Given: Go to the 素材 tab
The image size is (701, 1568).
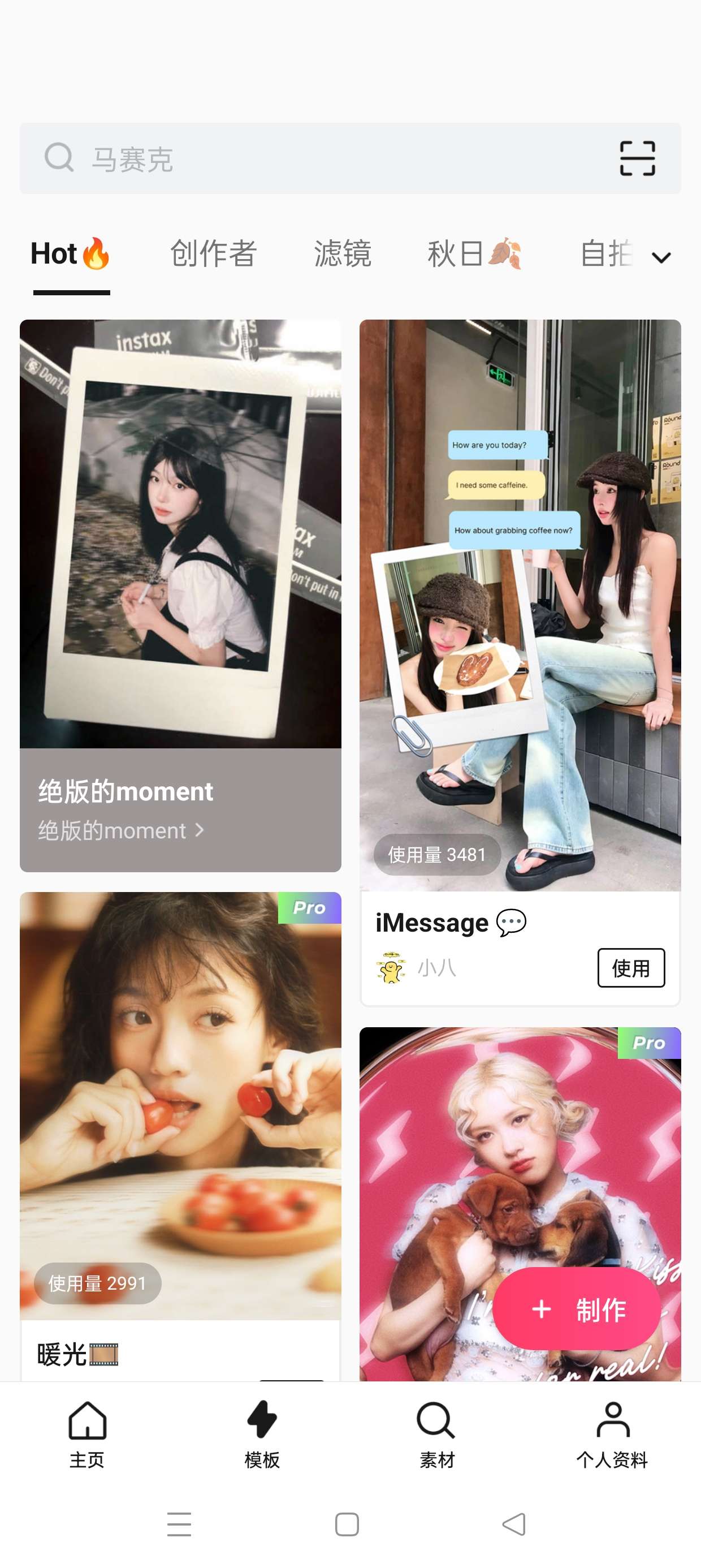Looking at the screenshot, I should click(436, 1434).
